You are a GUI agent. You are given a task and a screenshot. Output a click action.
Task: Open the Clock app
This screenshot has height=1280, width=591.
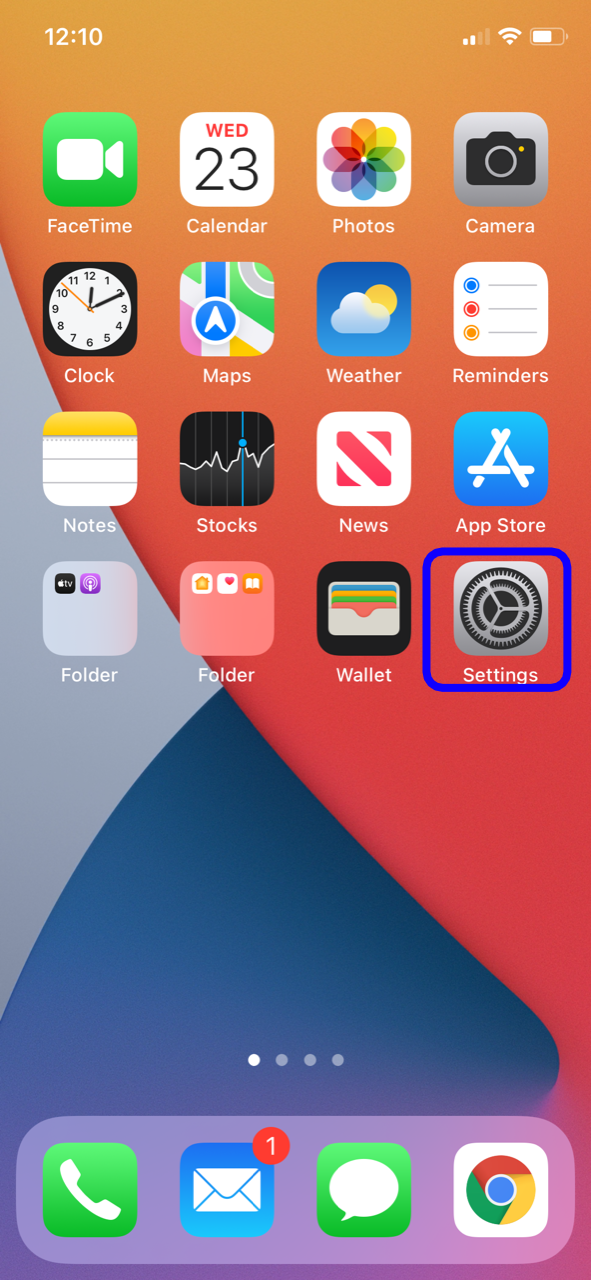click(90, 309)
